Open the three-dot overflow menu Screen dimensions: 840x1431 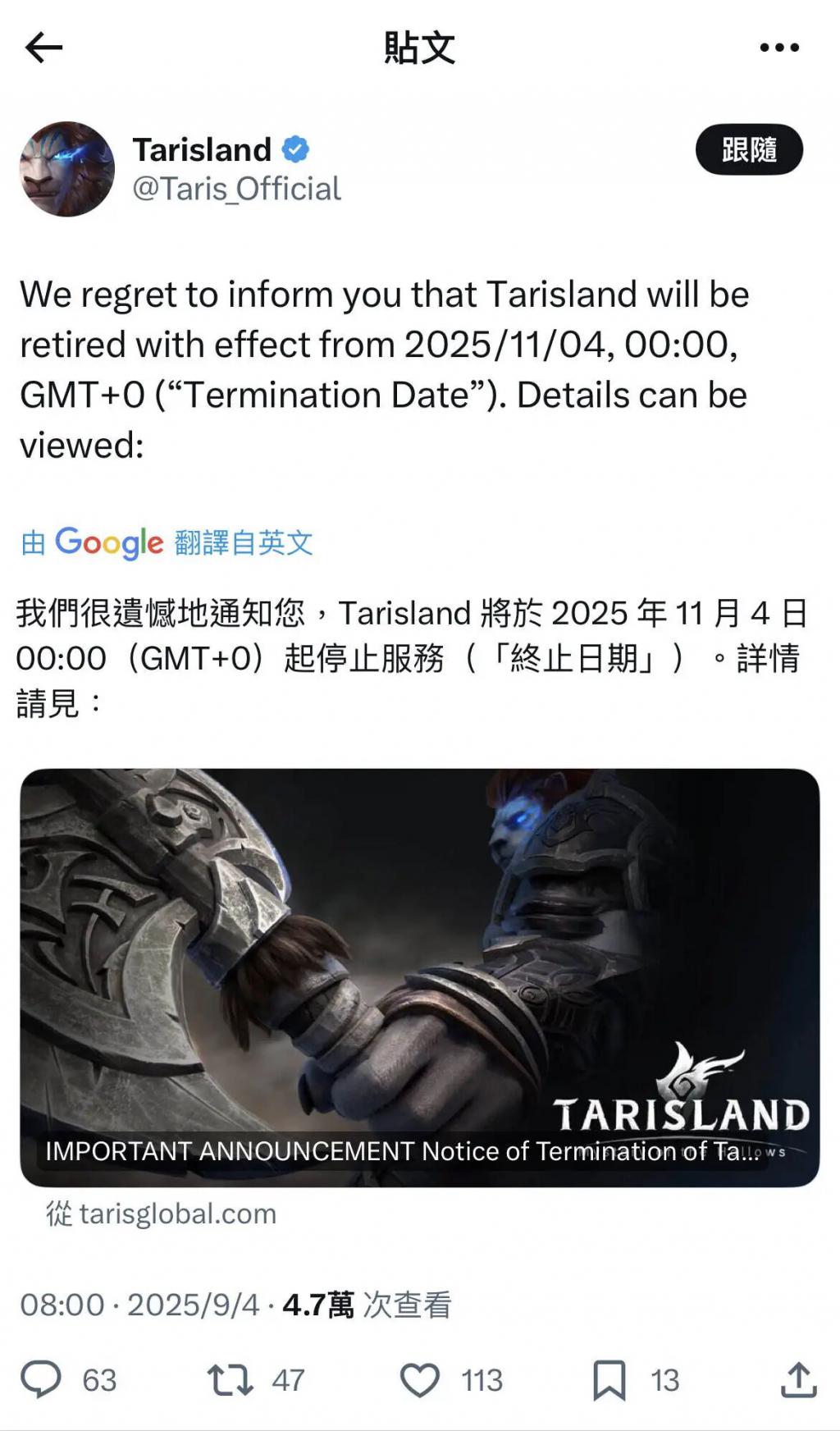pyautogui.click(x=778, y=48)
